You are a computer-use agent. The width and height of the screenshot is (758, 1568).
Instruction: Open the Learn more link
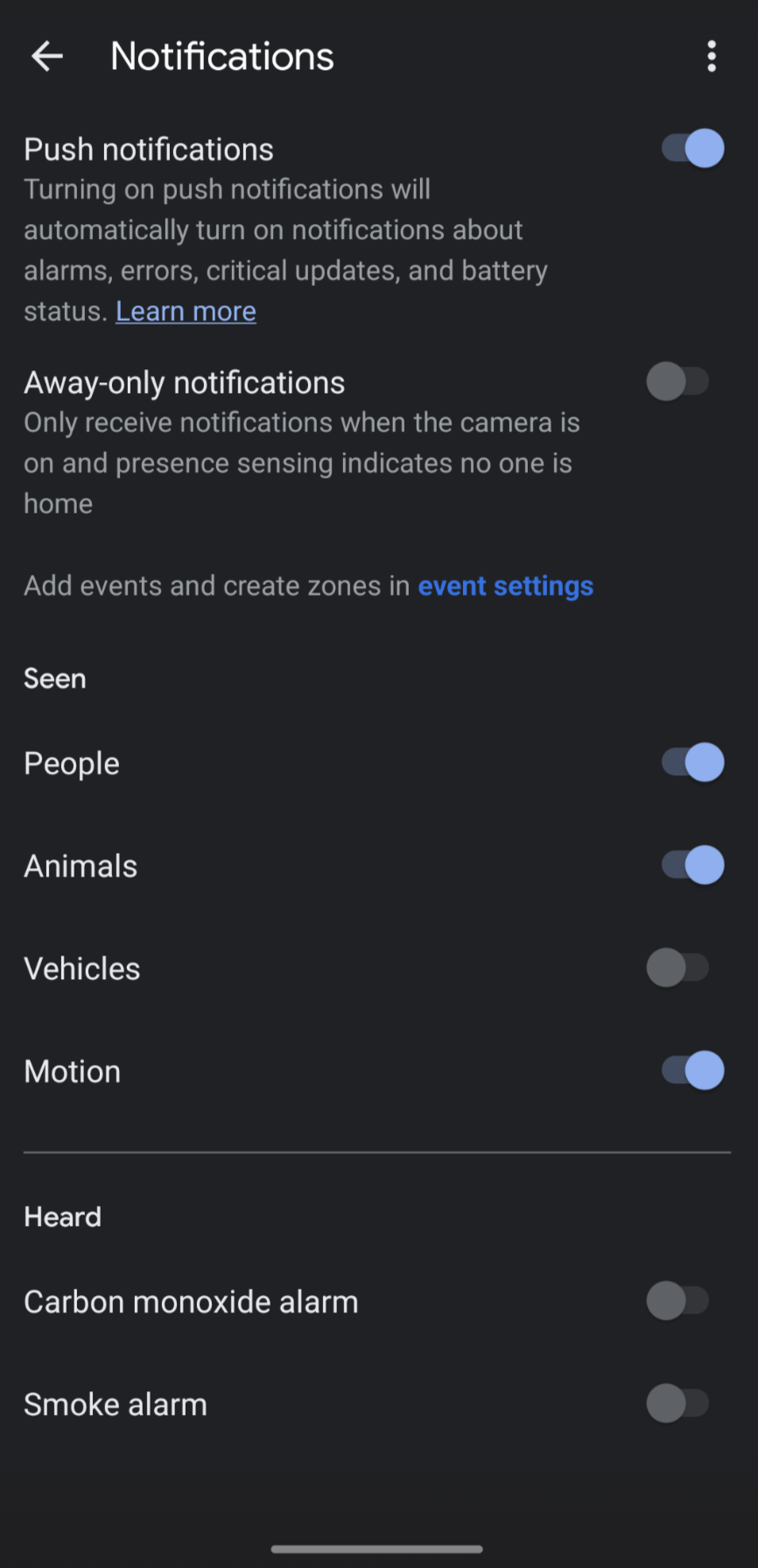(x=186, y=311)
